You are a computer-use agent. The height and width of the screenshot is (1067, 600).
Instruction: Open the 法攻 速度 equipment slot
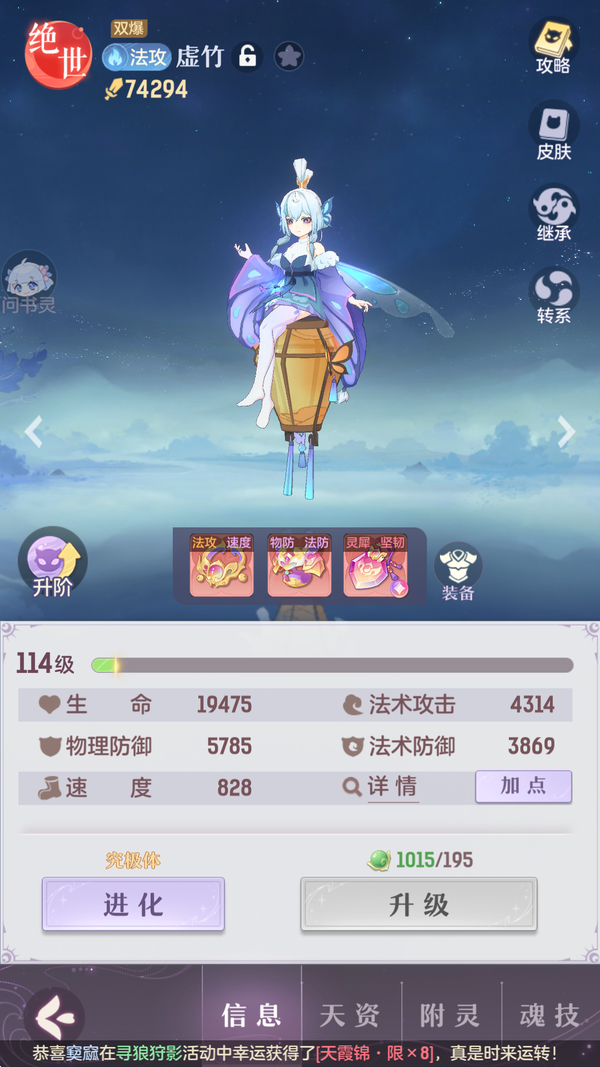[x=221, y=567]
